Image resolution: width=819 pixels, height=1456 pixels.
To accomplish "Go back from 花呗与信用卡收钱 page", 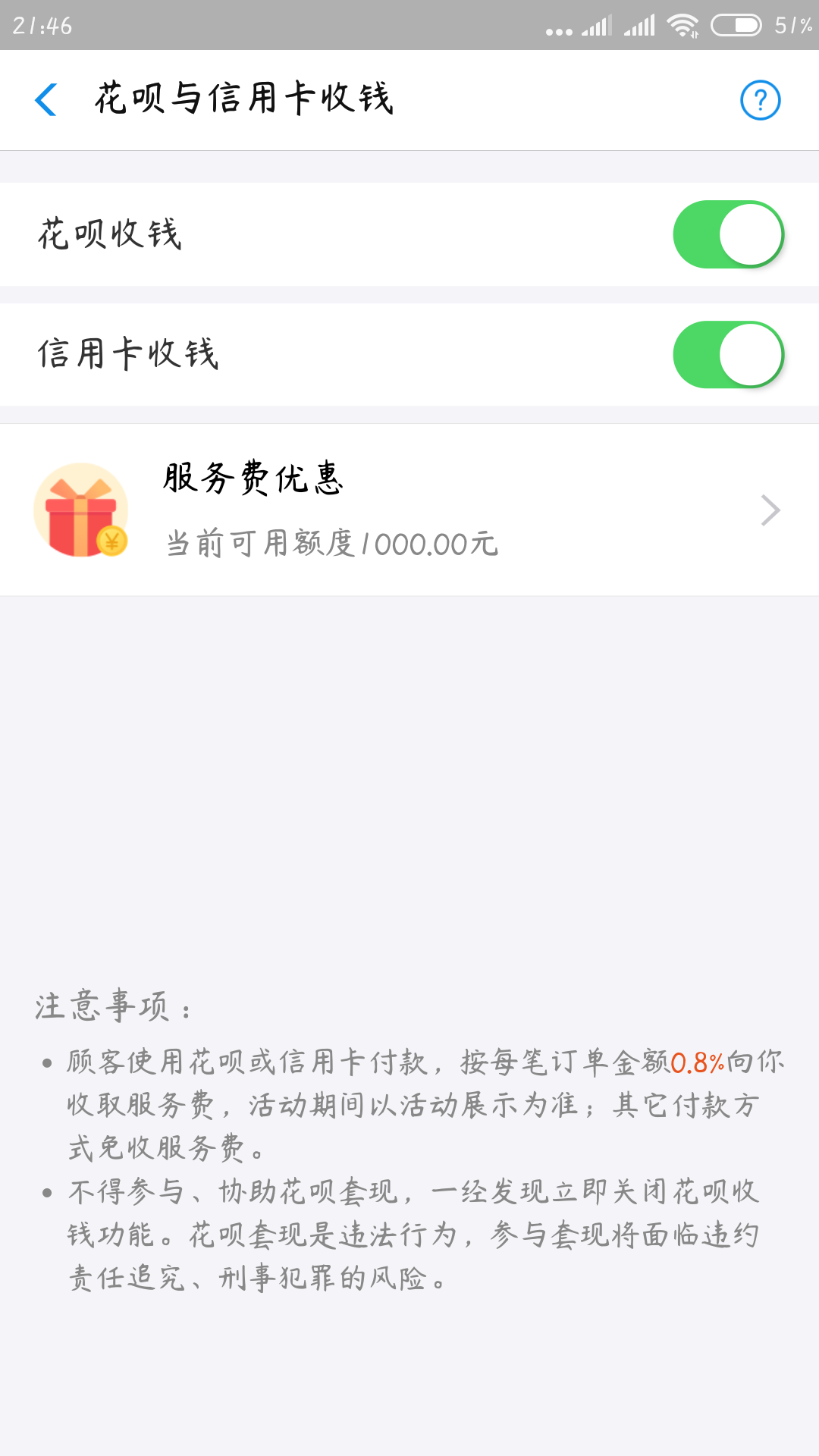I will pyautogui.click(x=46, y=100).
